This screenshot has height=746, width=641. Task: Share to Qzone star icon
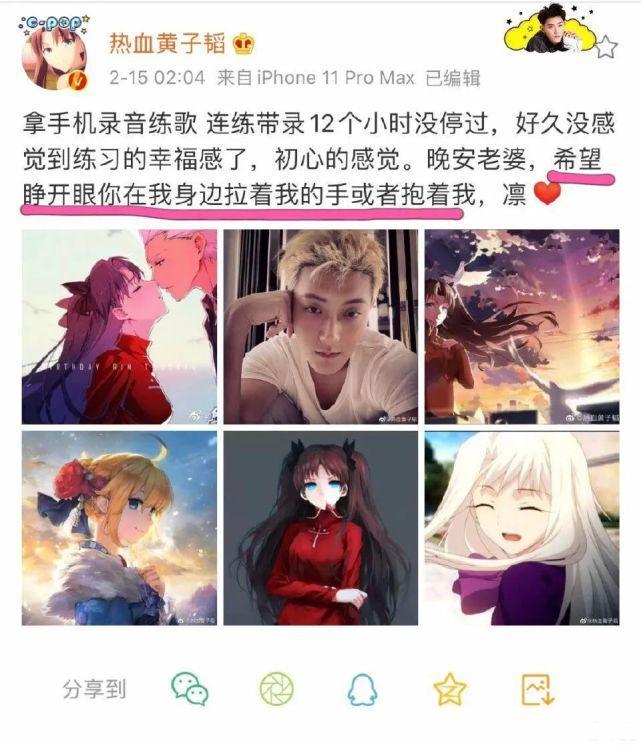pyautogui.click(x=449, y=688)
